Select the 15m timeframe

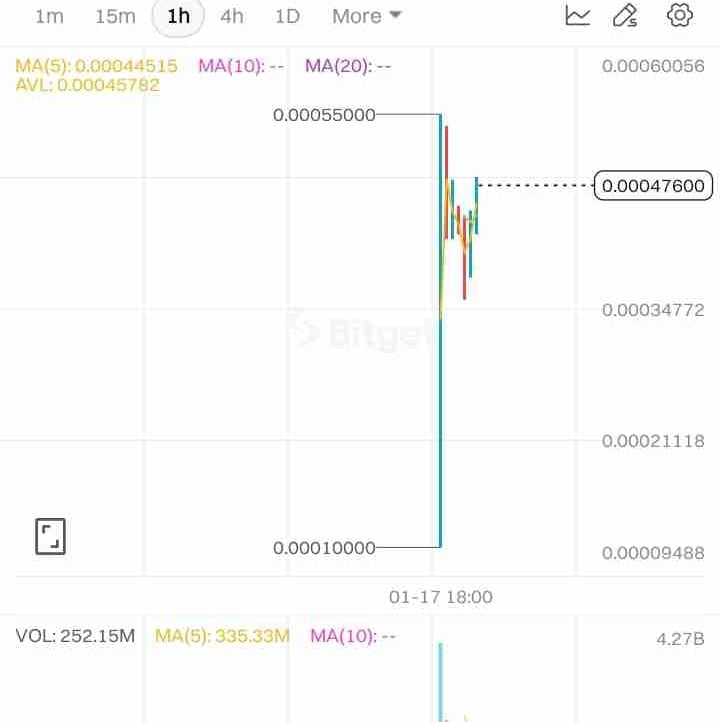tap(116, 17)
